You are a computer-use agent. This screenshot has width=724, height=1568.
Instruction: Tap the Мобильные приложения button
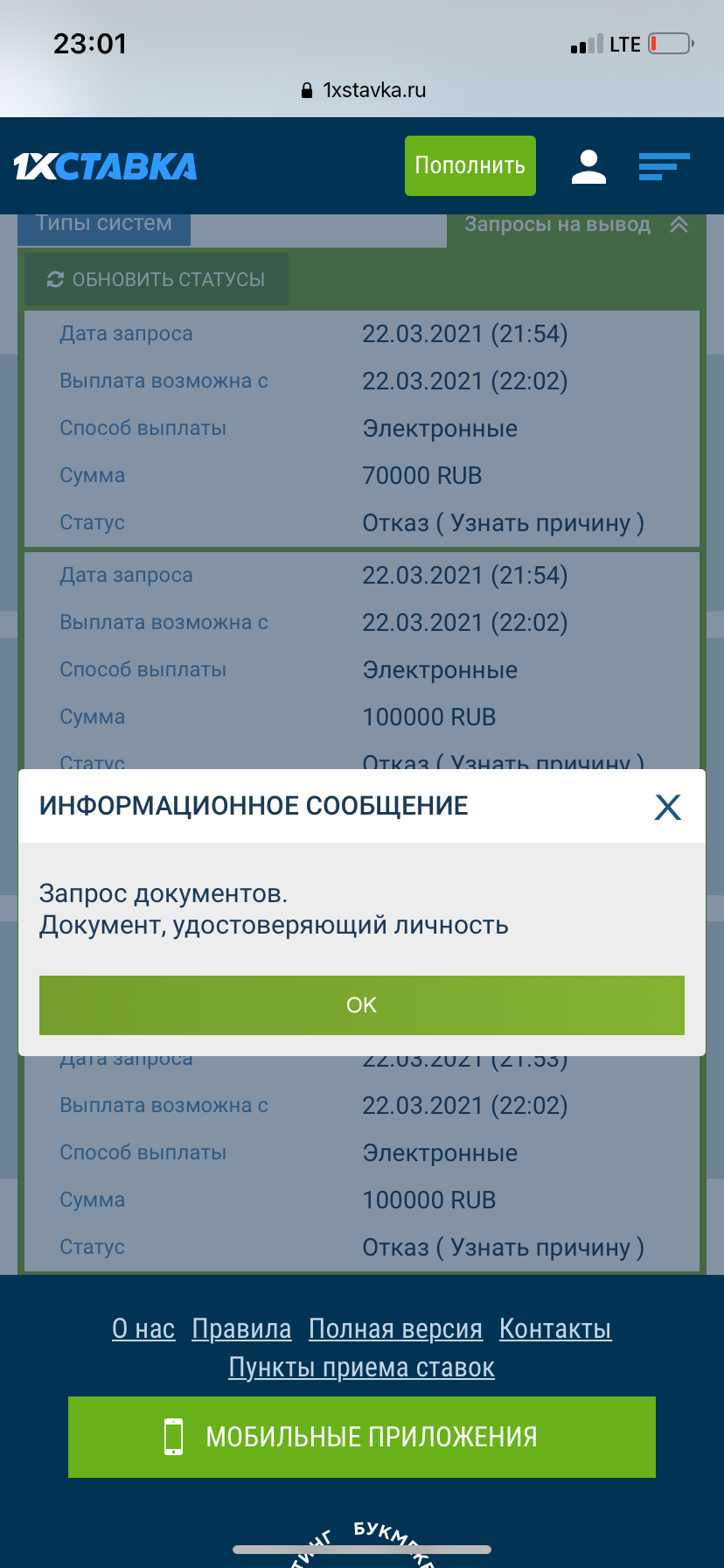361,1437
